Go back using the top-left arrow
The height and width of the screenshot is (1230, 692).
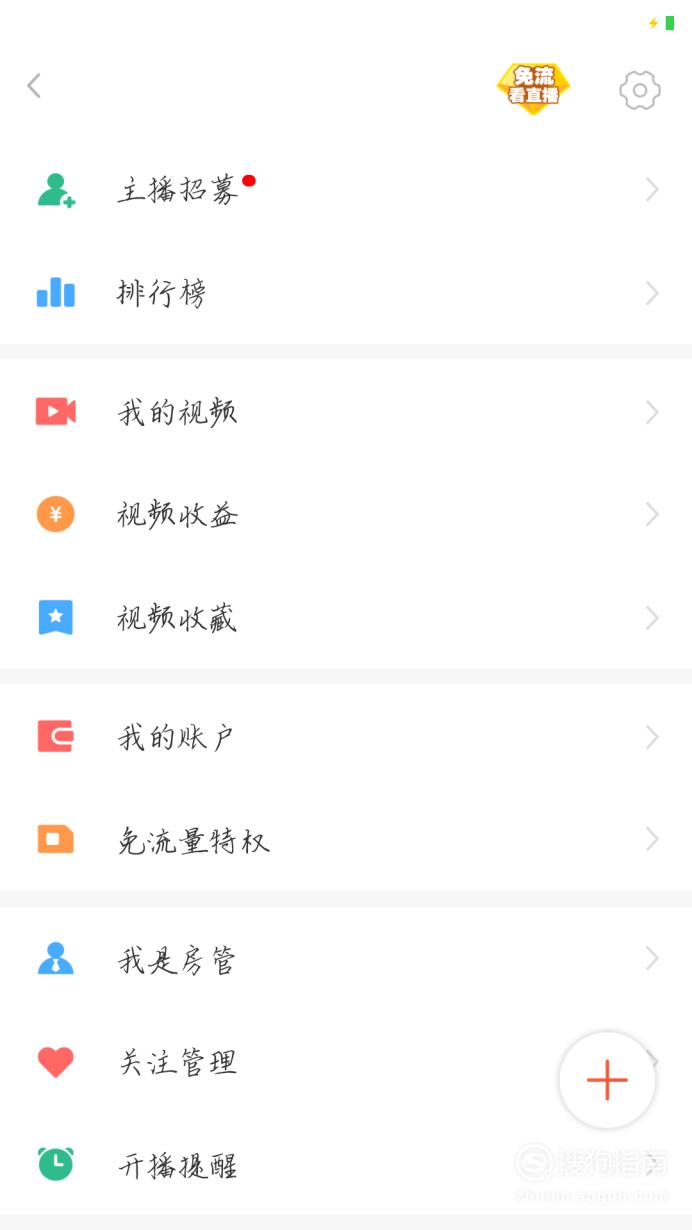coord(34,86)
